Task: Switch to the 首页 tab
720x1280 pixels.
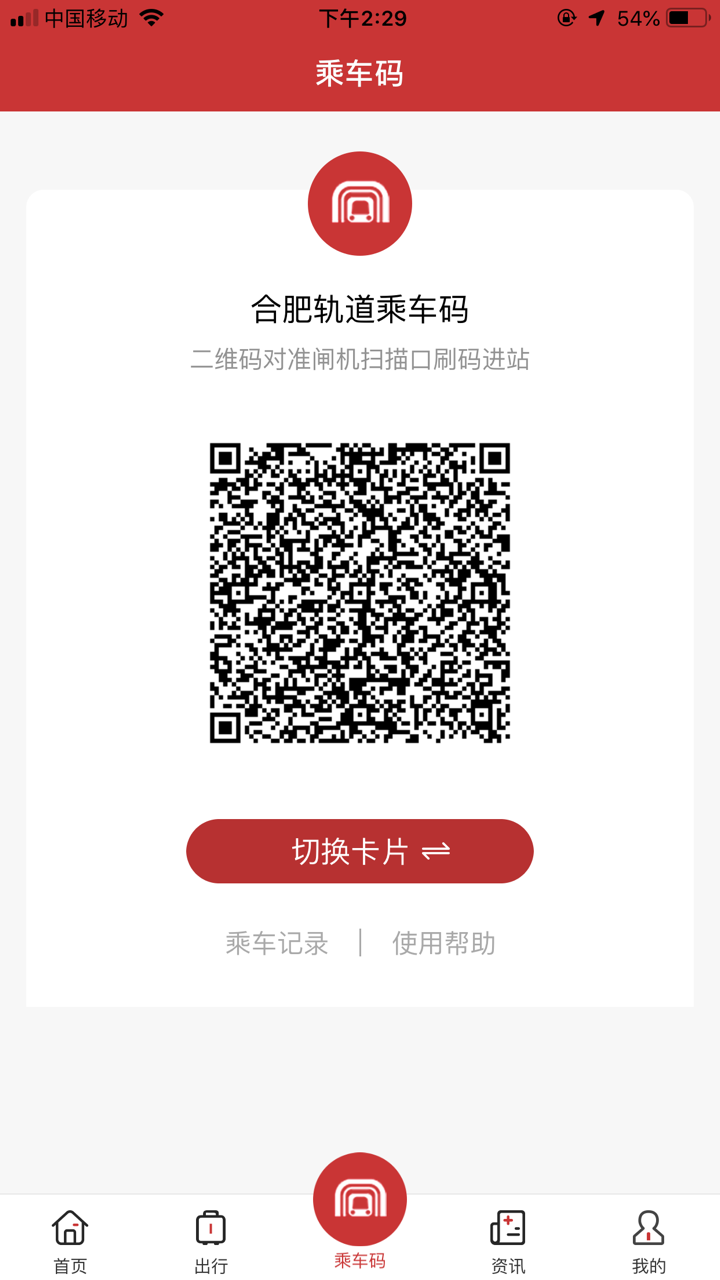Action: (68, 1240)
